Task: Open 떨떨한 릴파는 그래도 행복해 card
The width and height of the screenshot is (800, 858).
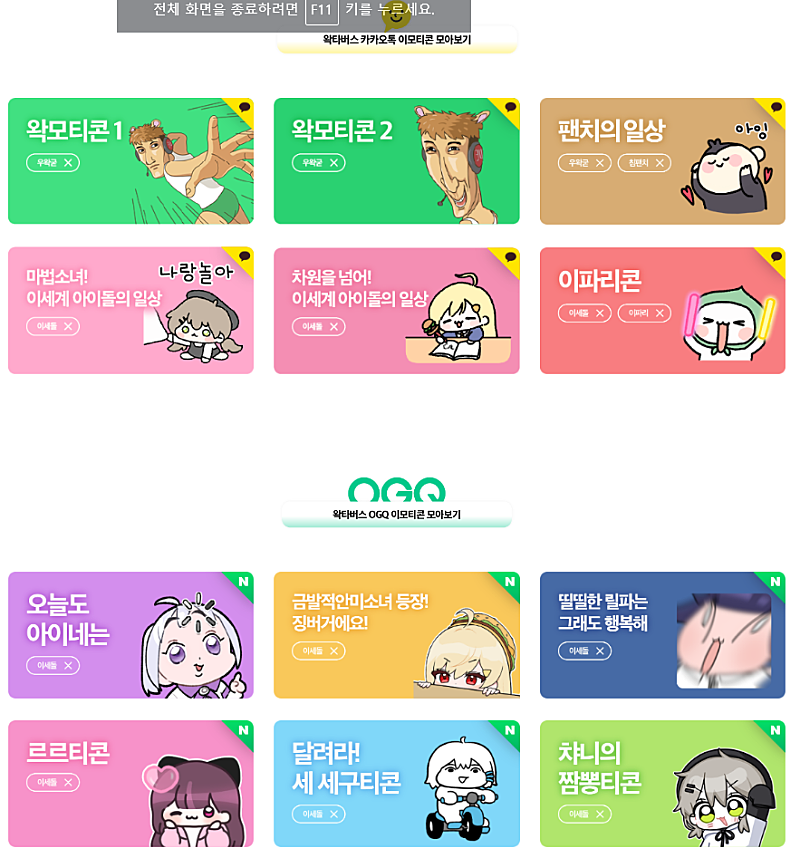Action: pos(662,635)
